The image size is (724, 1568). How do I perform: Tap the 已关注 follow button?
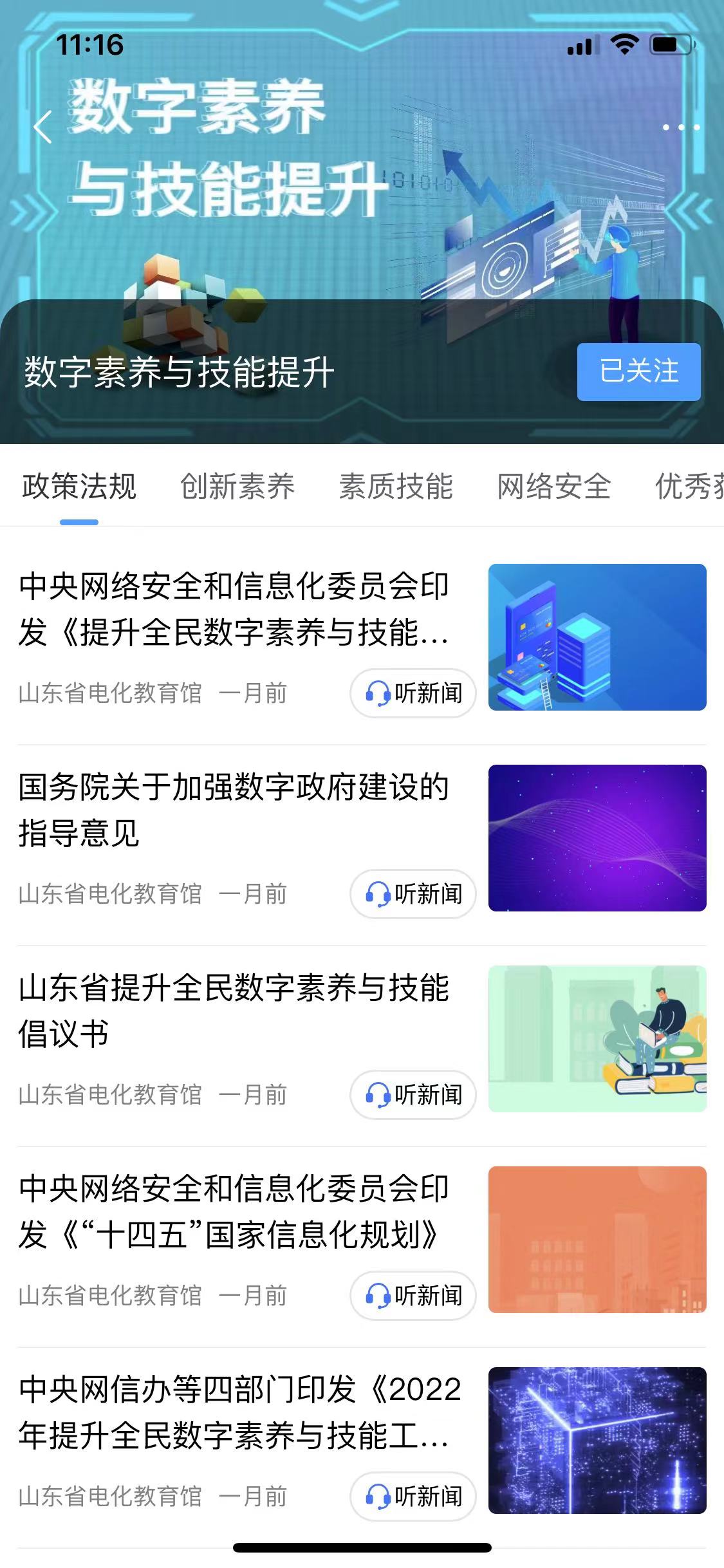pyautogui.click(x=638, y=371)
